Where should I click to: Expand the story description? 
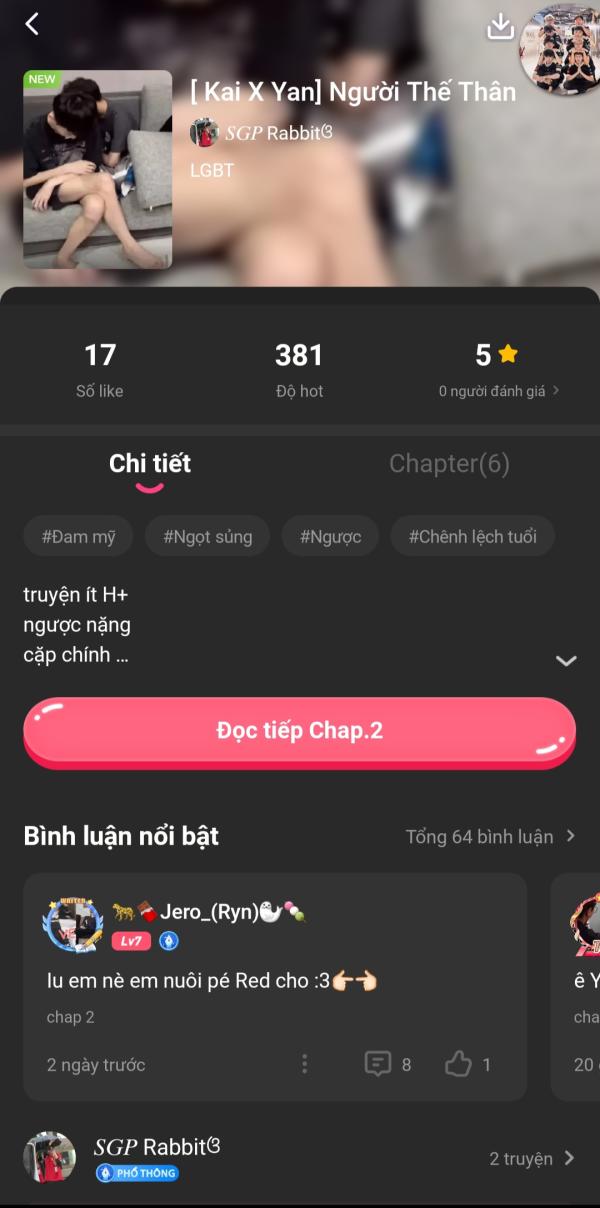pos(566,660)
